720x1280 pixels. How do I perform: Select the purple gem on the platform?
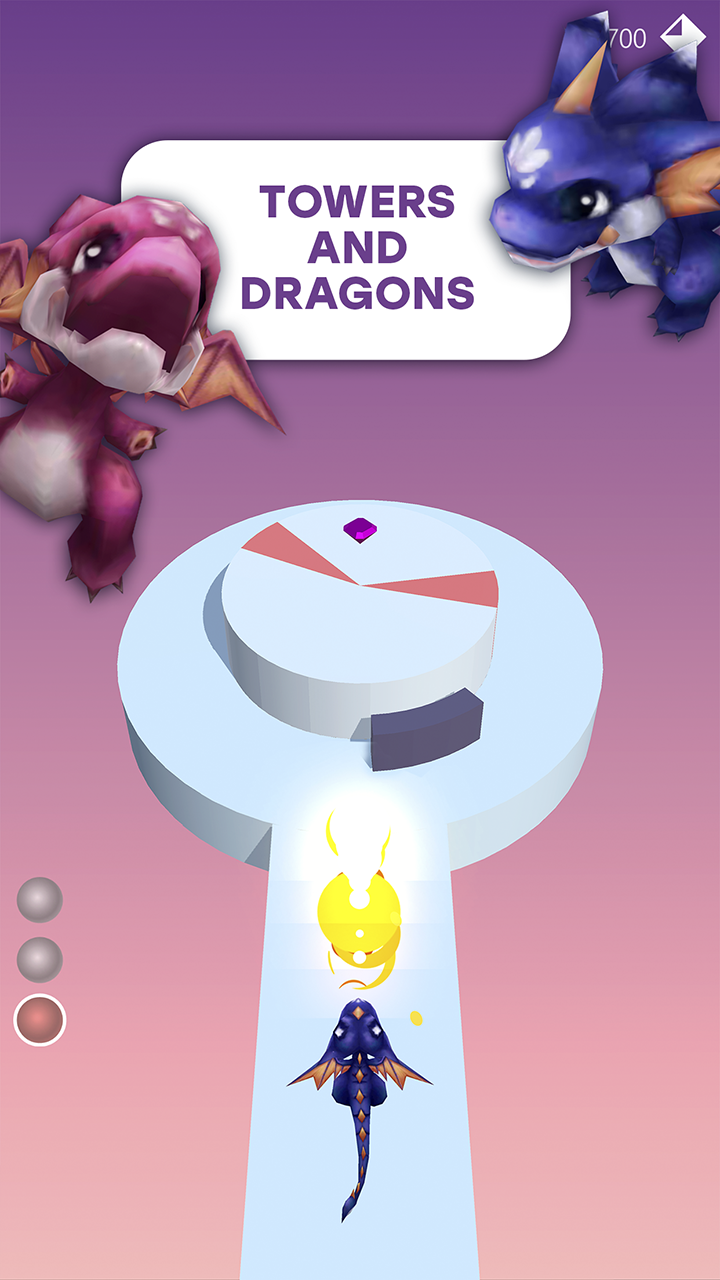(359, 529)
